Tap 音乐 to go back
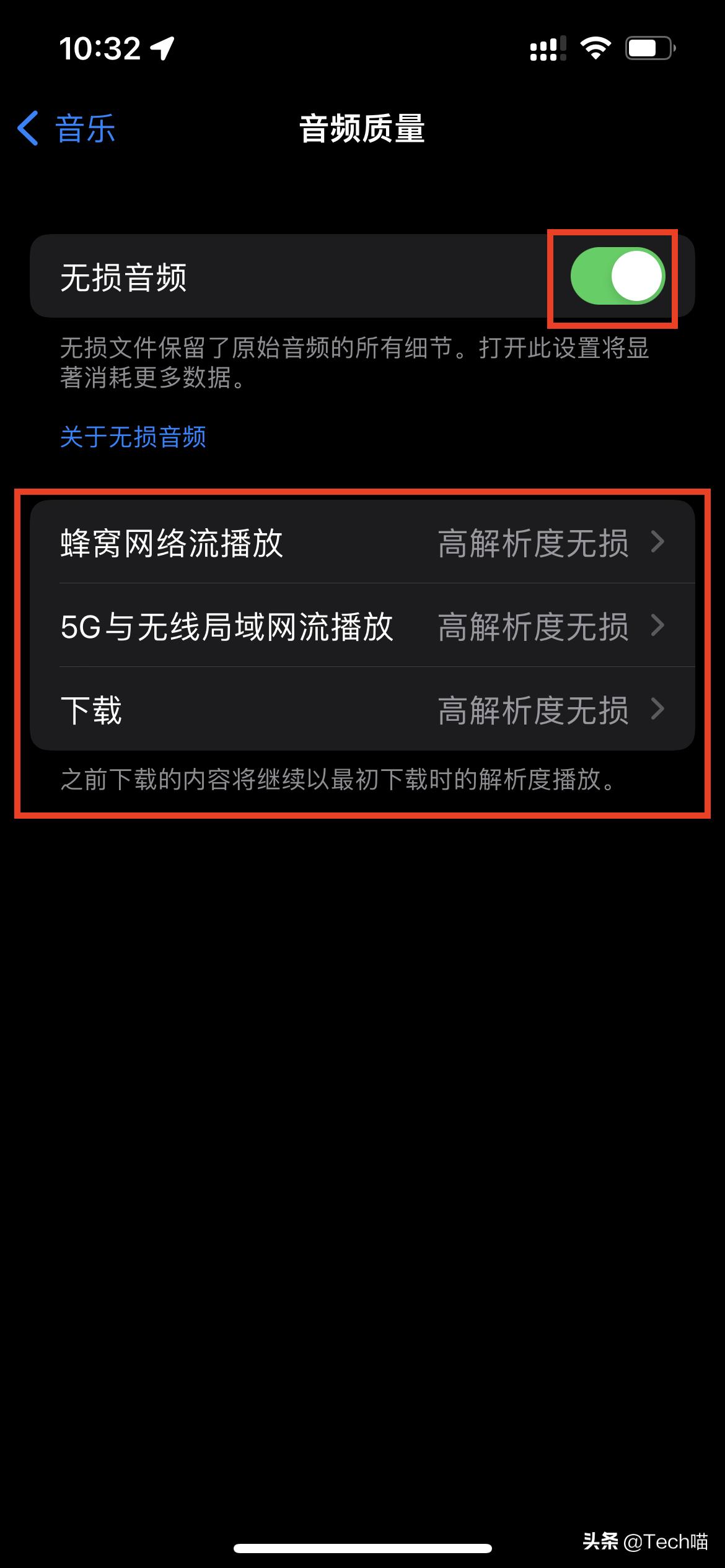This screenshot has width=725, height=1568. [84, 128]
